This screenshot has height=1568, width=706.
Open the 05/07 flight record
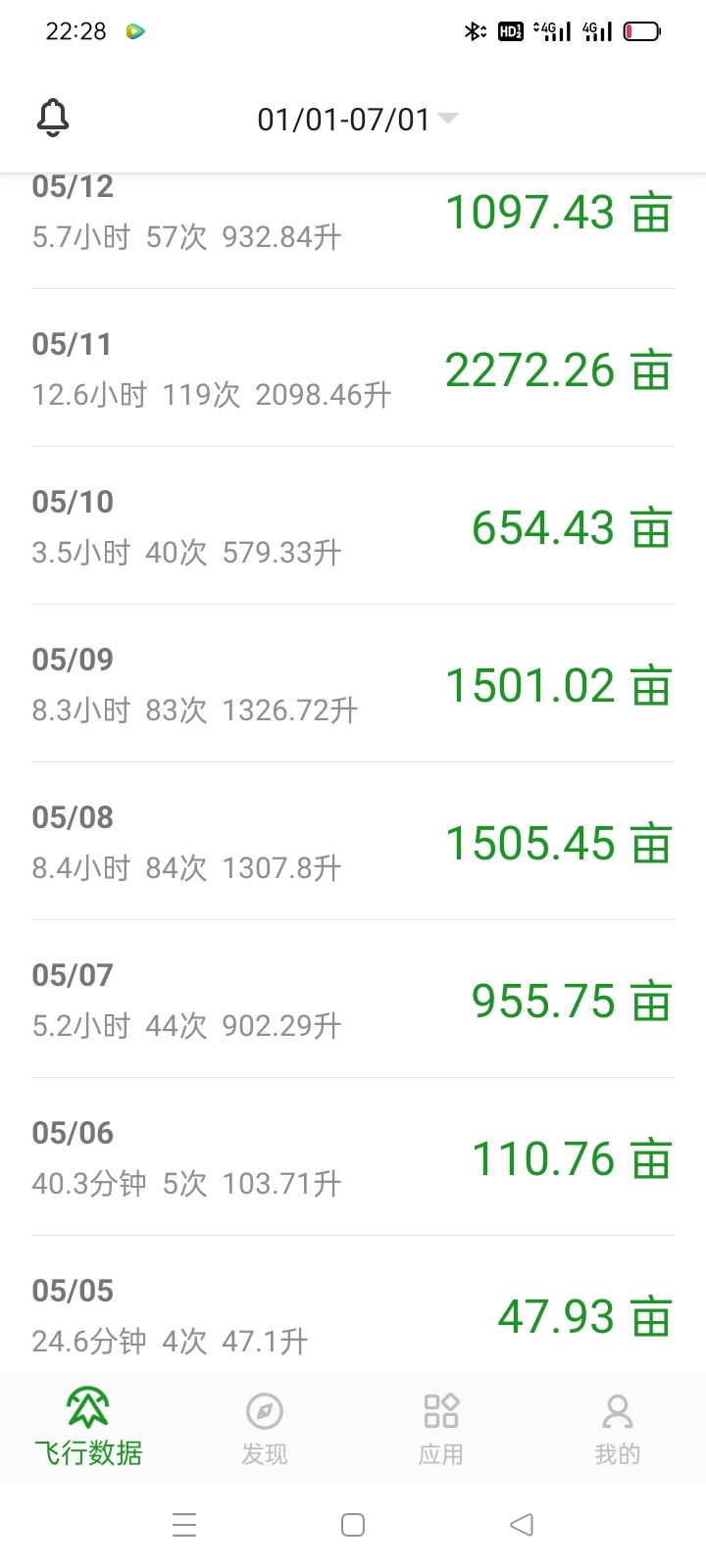tap(353, 1000)
